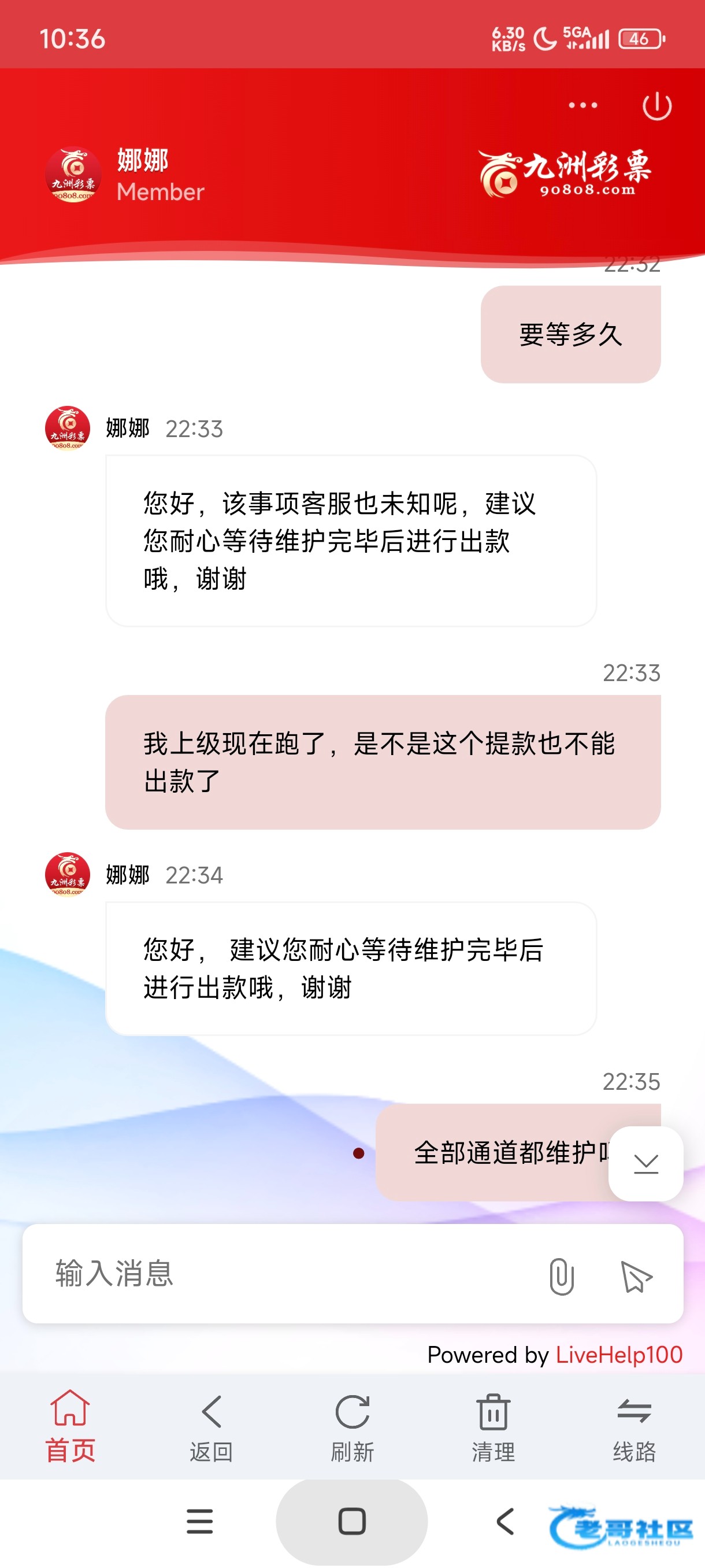Select 清理 to clear data
Viewport: 705px width, 1568px height.
[493, 1426]
